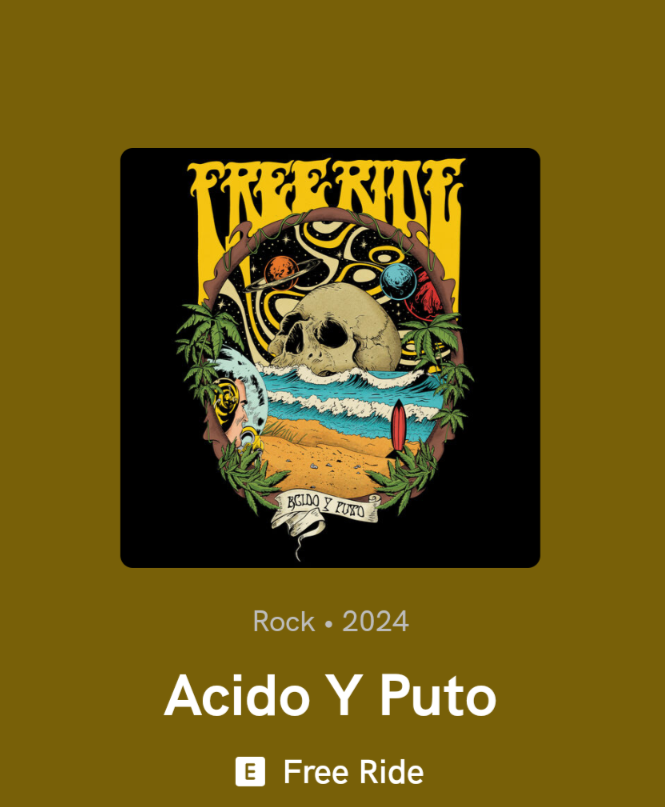
Task: View the Acido Y Puto album cover
Action: pyautogui.click(x=330, y=358)
